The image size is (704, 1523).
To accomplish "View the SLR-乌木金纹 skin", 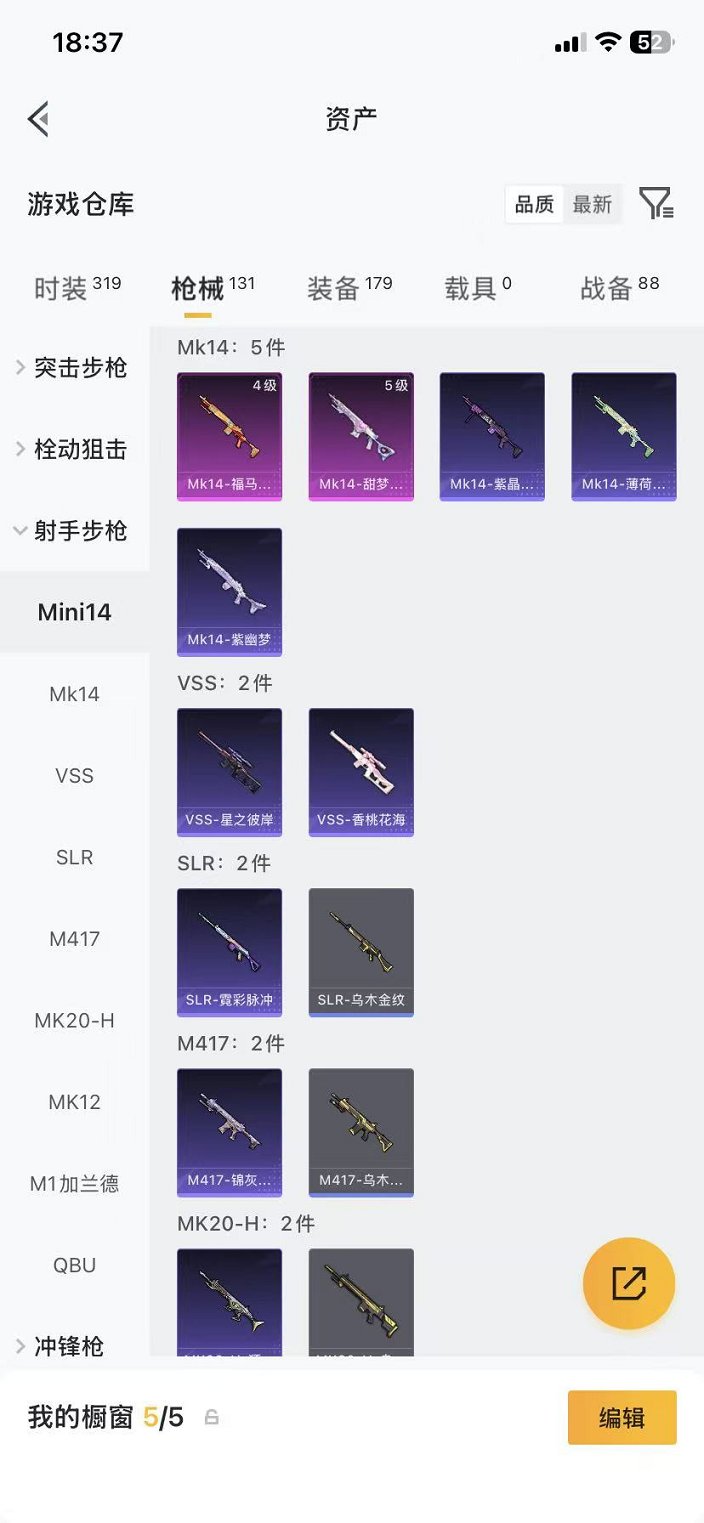I will coord(361,952).
